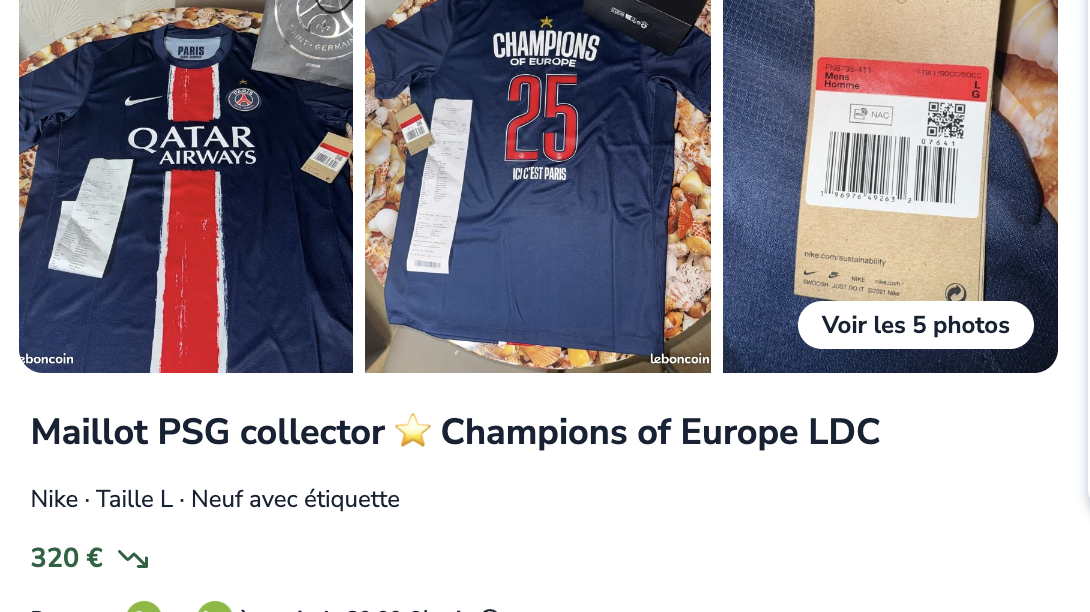Open the size label tag photo
The height and width of the screenshot is (612, 1090).
click(890, 160)
